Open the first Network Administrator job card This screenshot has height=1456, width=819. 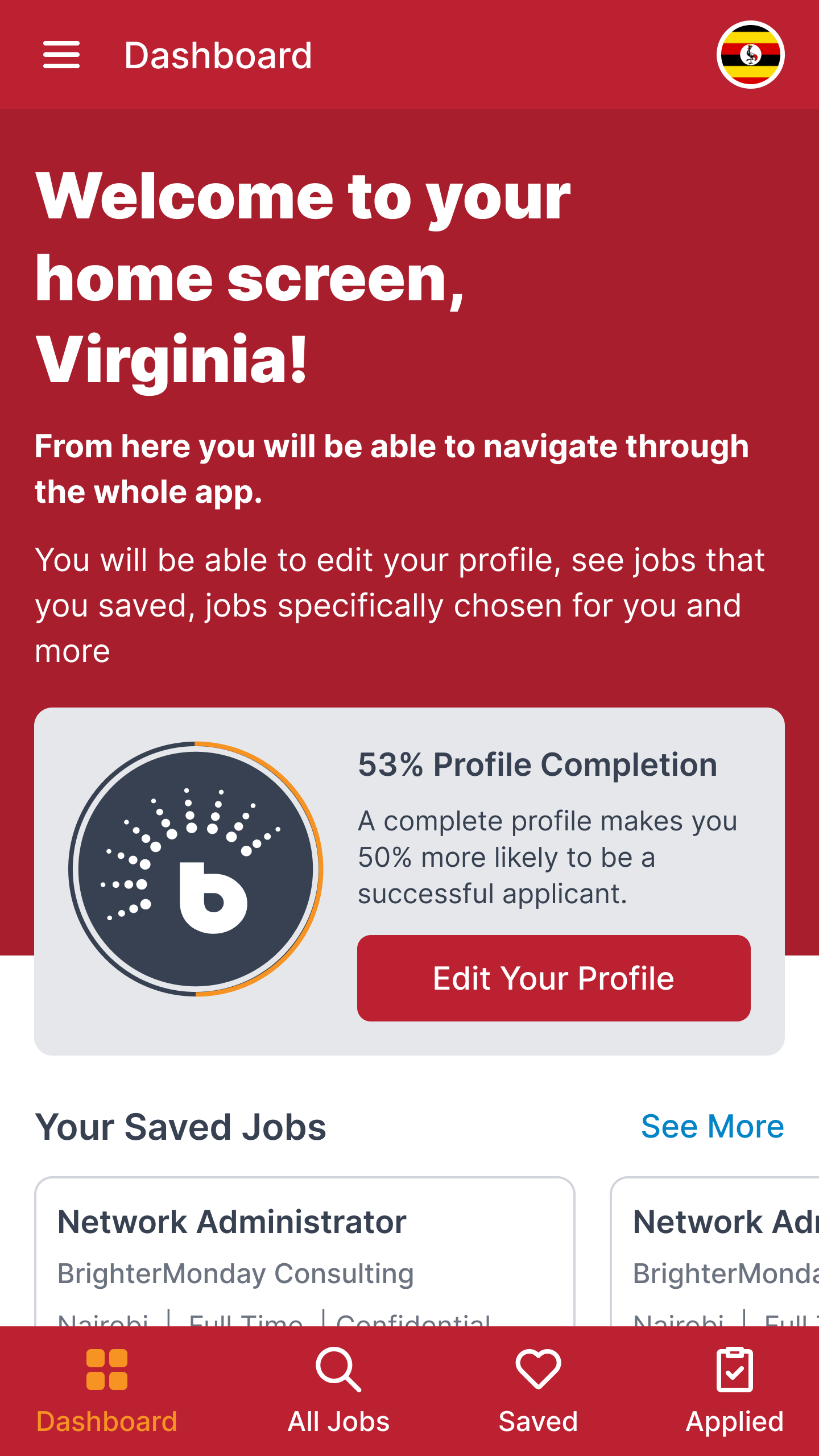coord(305,1252)
